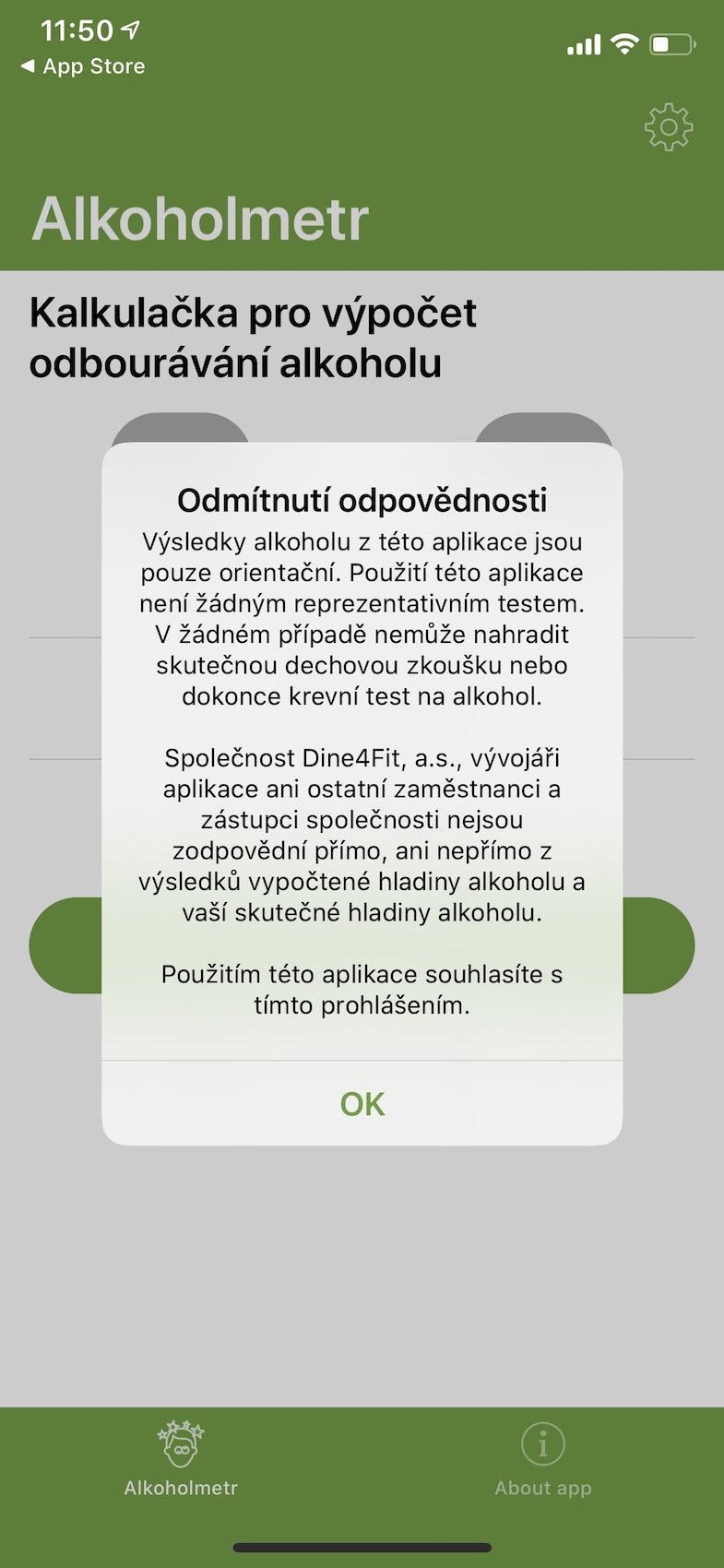Open the settings gear
Viewport: 724px width, 1568px height.
[669, 127]
